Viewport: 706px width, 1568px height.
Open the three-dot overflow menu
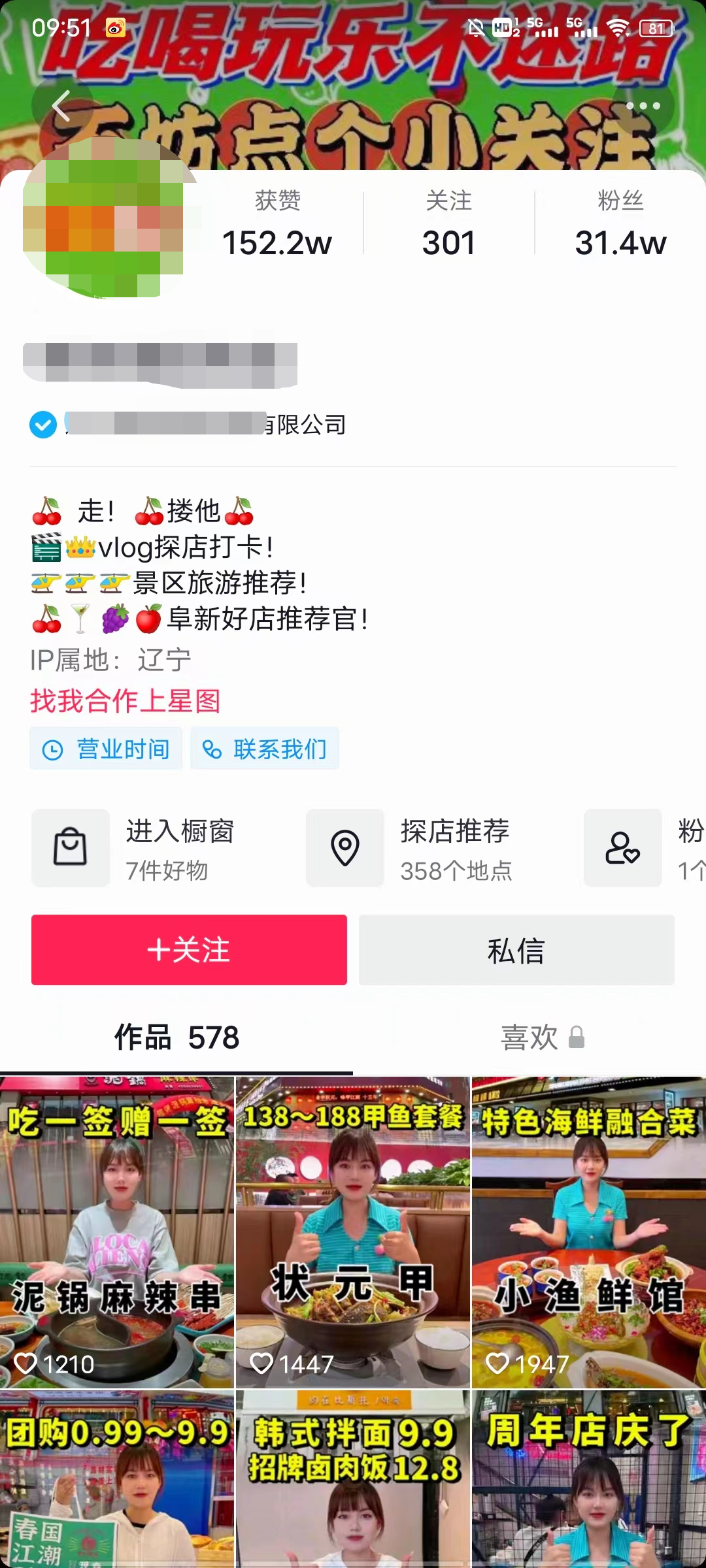[643, 106]
